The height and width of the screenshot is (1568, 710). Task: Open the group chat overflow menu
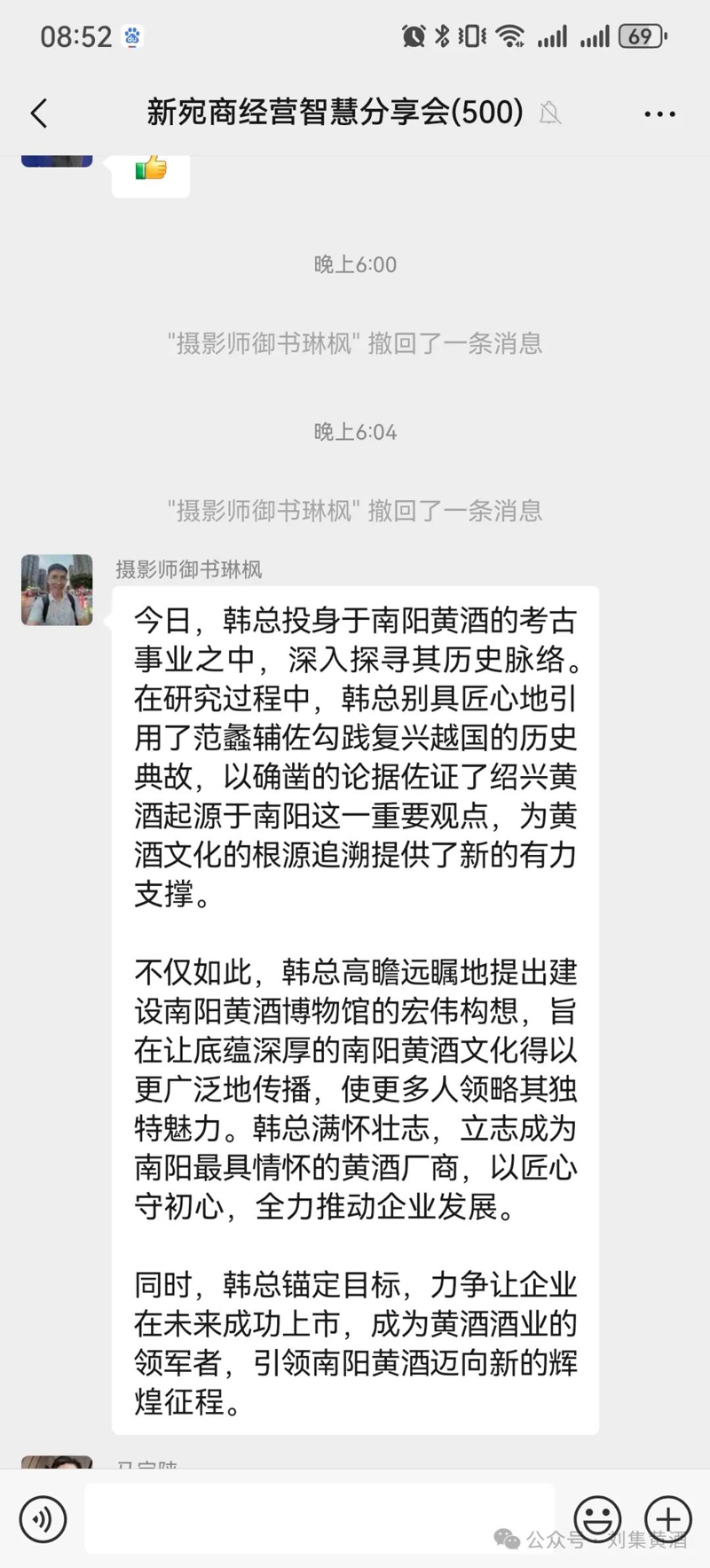659,114
